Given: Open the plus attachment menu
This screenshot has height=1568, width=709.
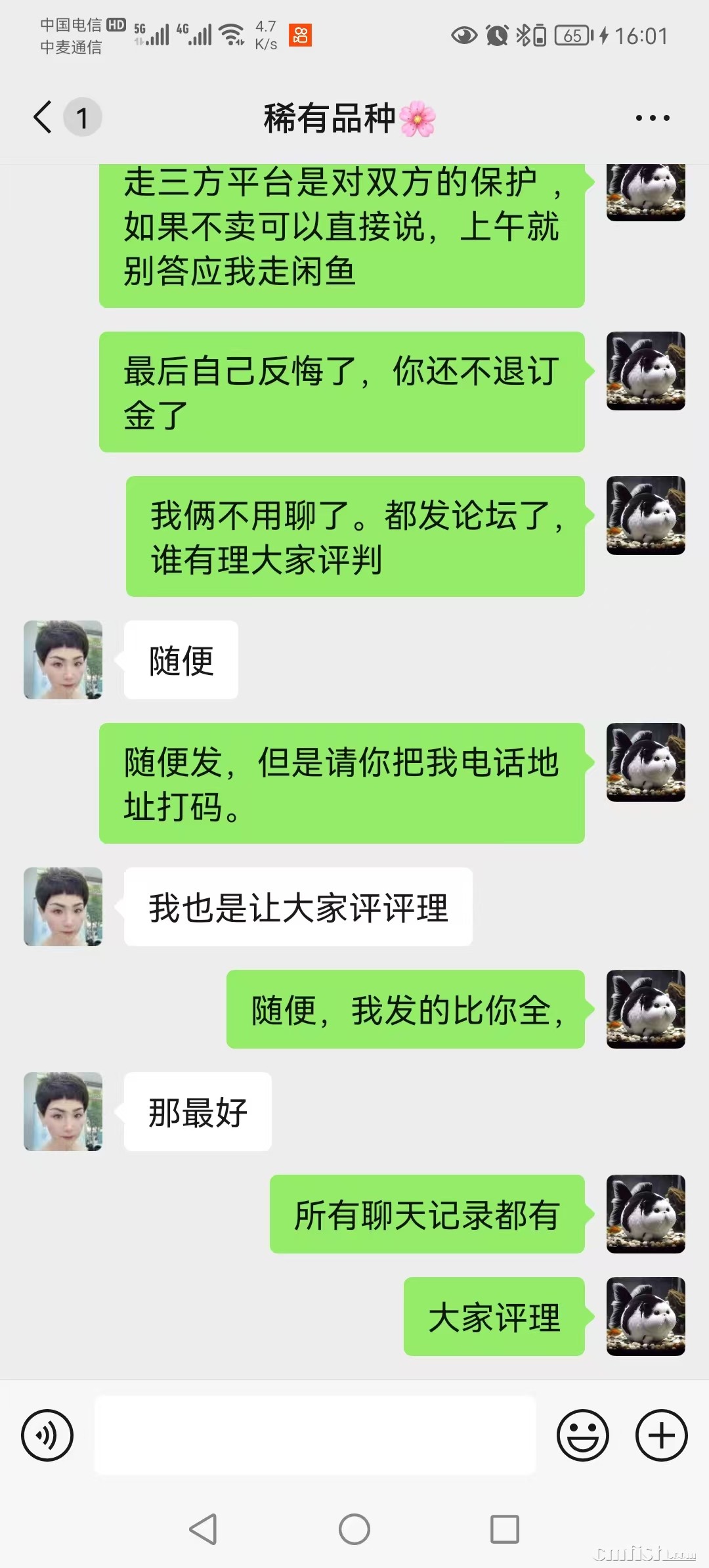Looking at the screenshot, I should pyautogui.click(x=661, y=1435).
